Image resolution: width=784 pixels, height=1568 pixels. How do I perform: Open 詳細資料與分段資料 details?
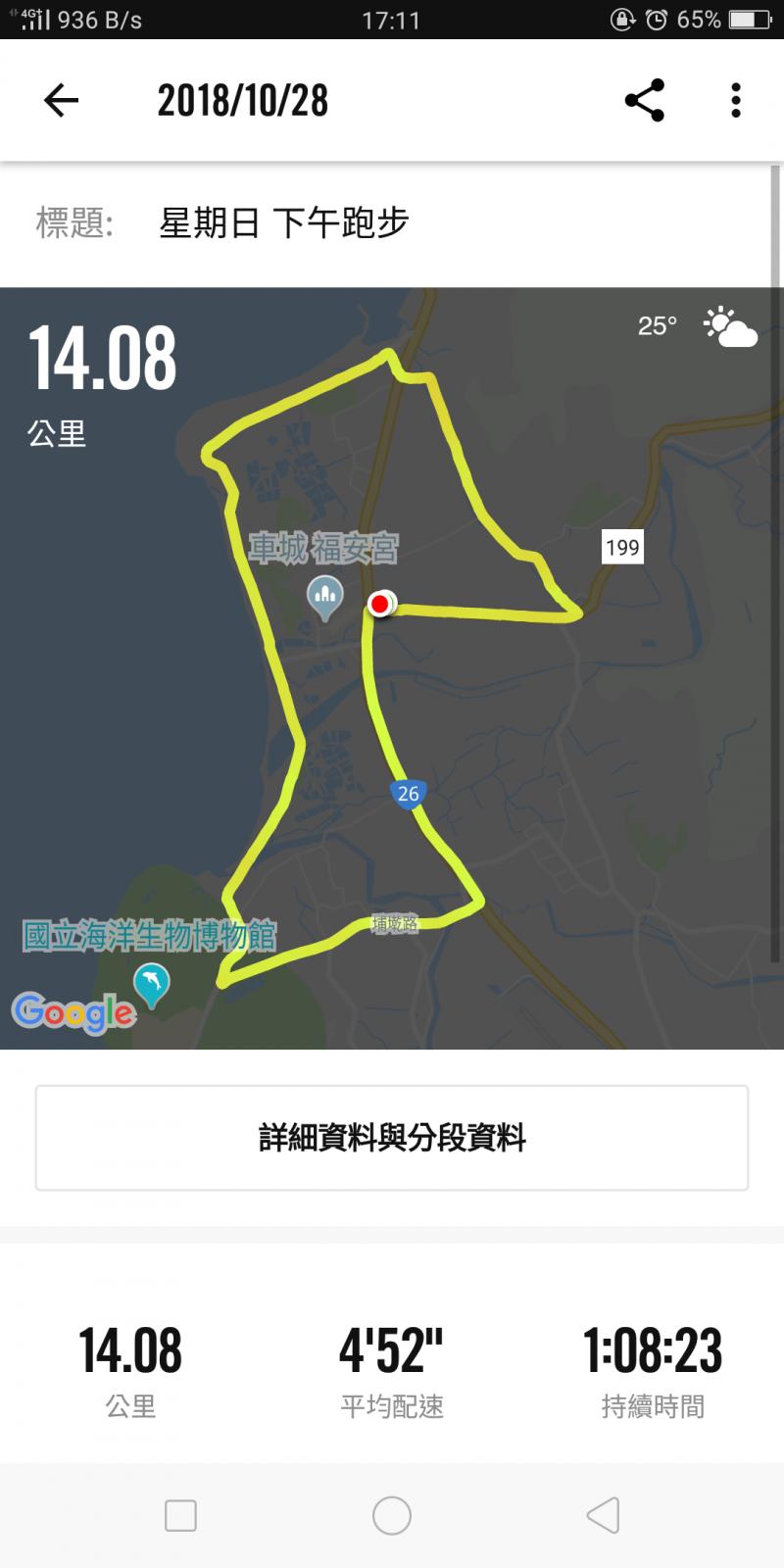coord(392,1138)
